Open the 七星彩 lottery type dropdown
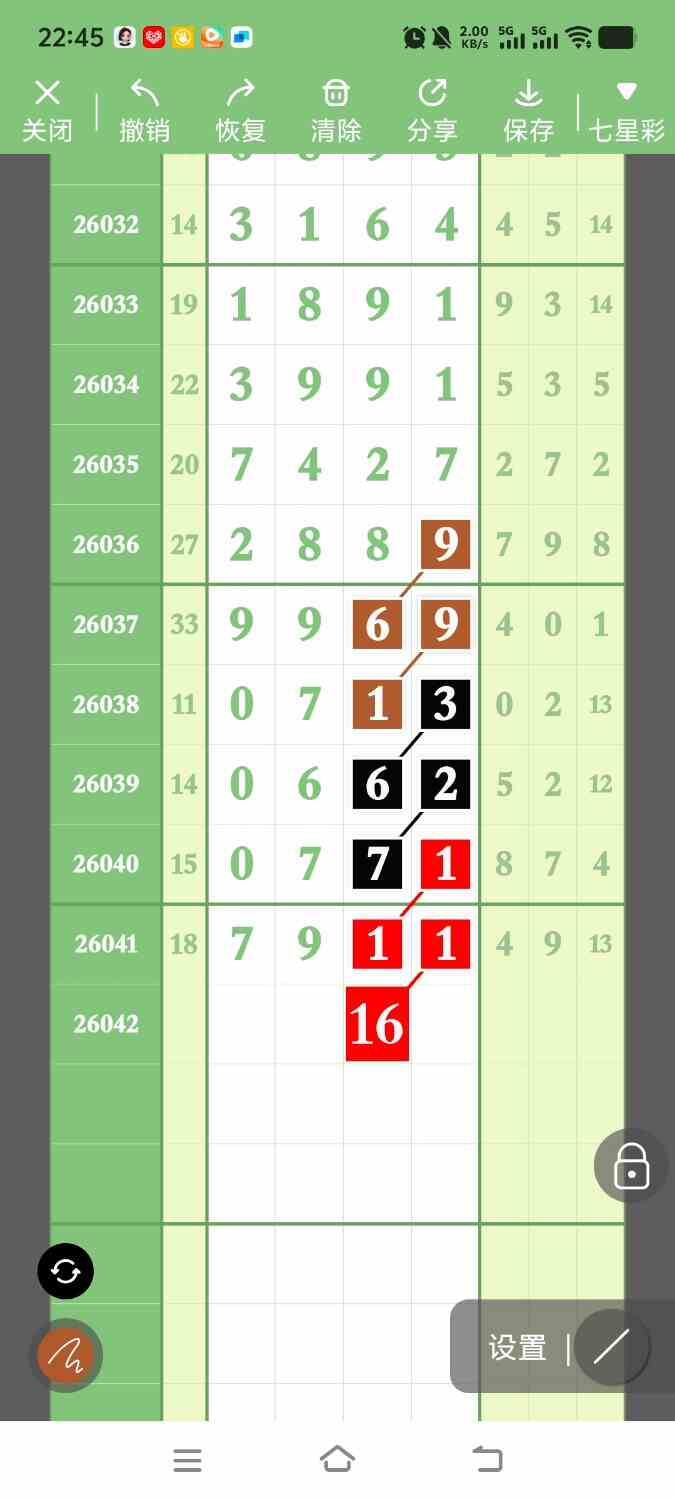 coord(626,111)
